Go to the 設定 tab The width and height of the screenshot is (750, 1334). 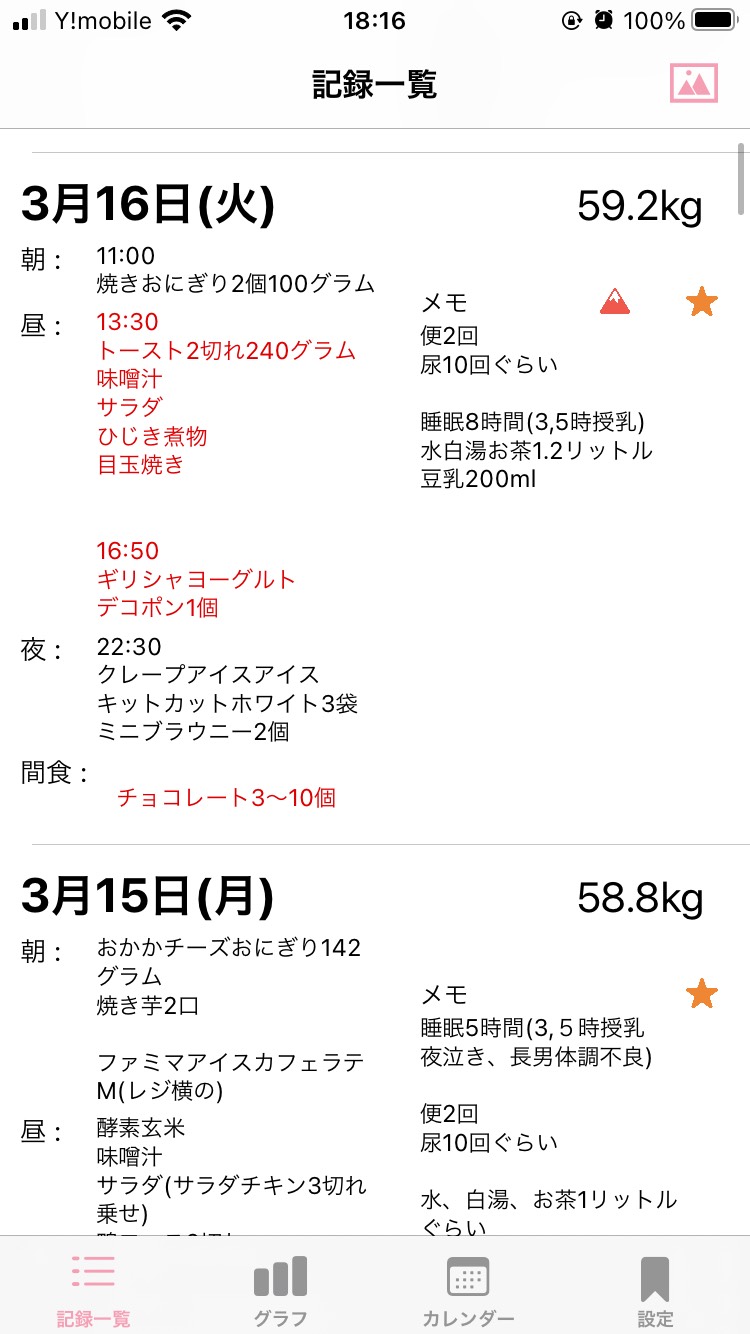click(x=655, y=1291)
